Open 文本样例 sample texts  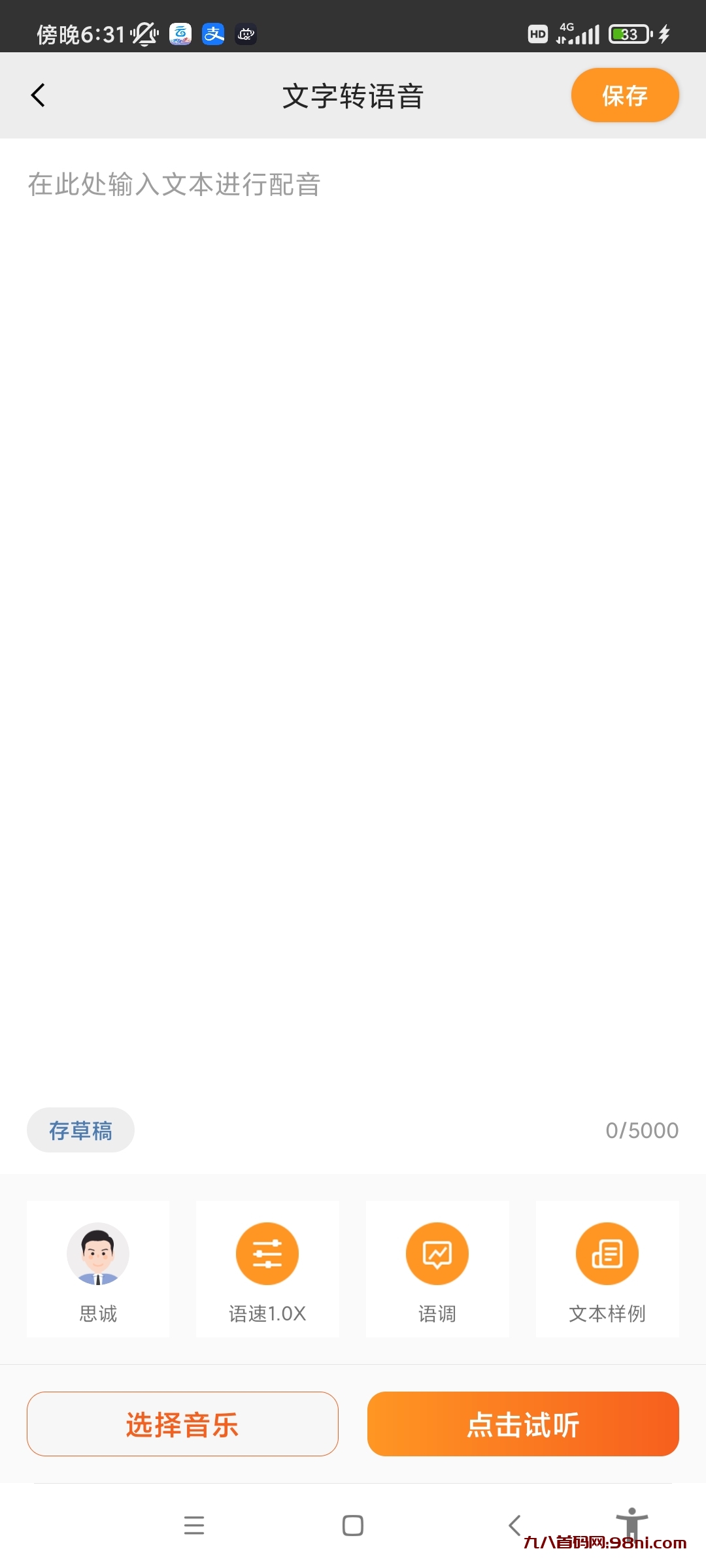click(x=607, y=1268)
